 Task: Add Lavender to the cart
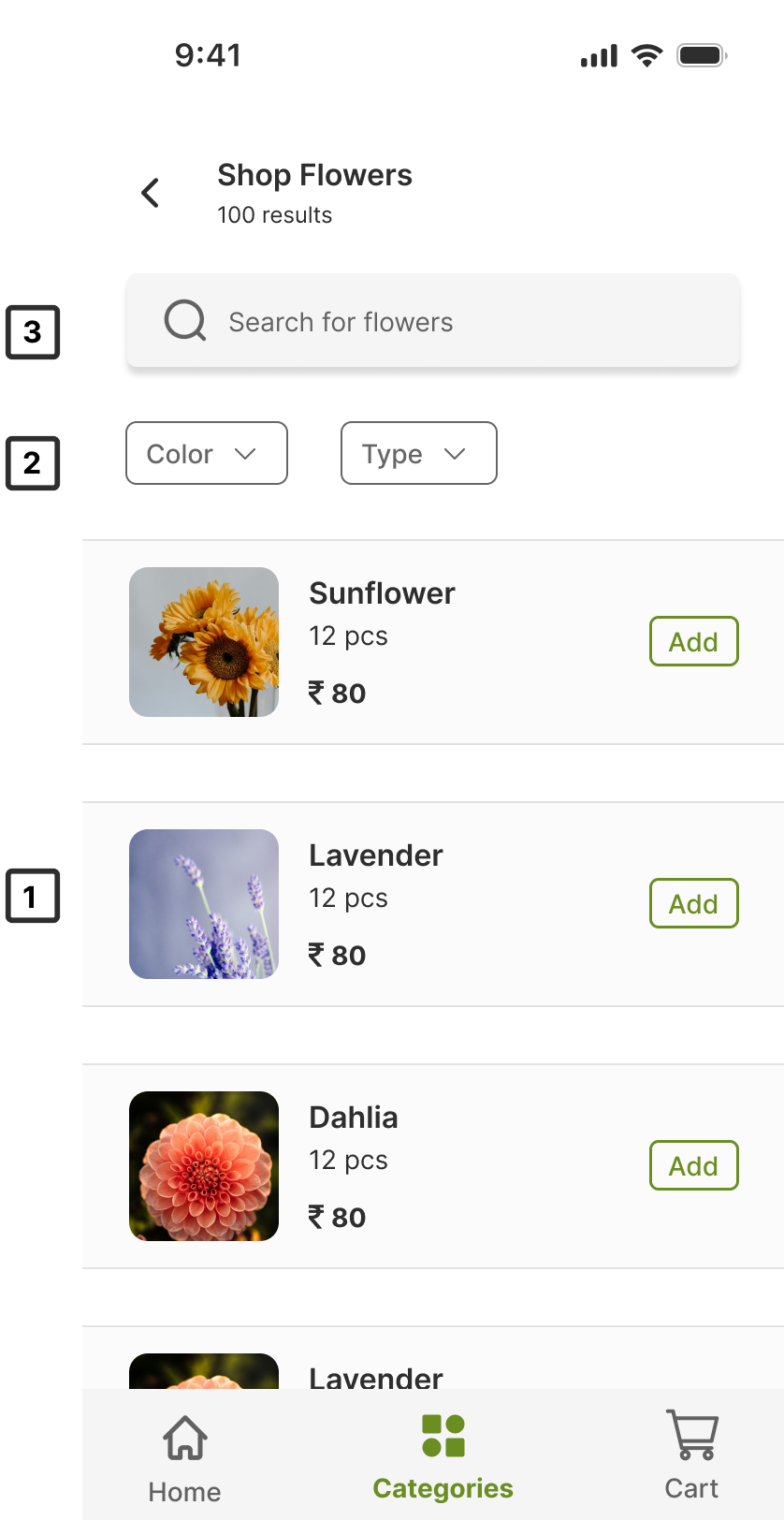(693, 903)
